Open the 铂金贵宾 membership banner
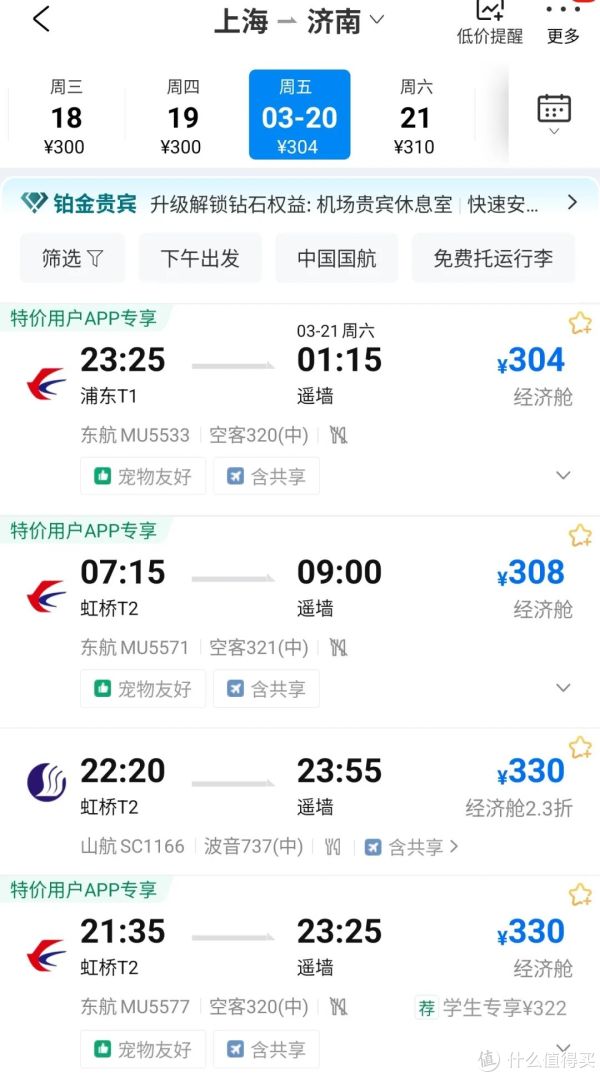Image resolution: width=600 pixels, height=1077 pixels. click(300, 203)
